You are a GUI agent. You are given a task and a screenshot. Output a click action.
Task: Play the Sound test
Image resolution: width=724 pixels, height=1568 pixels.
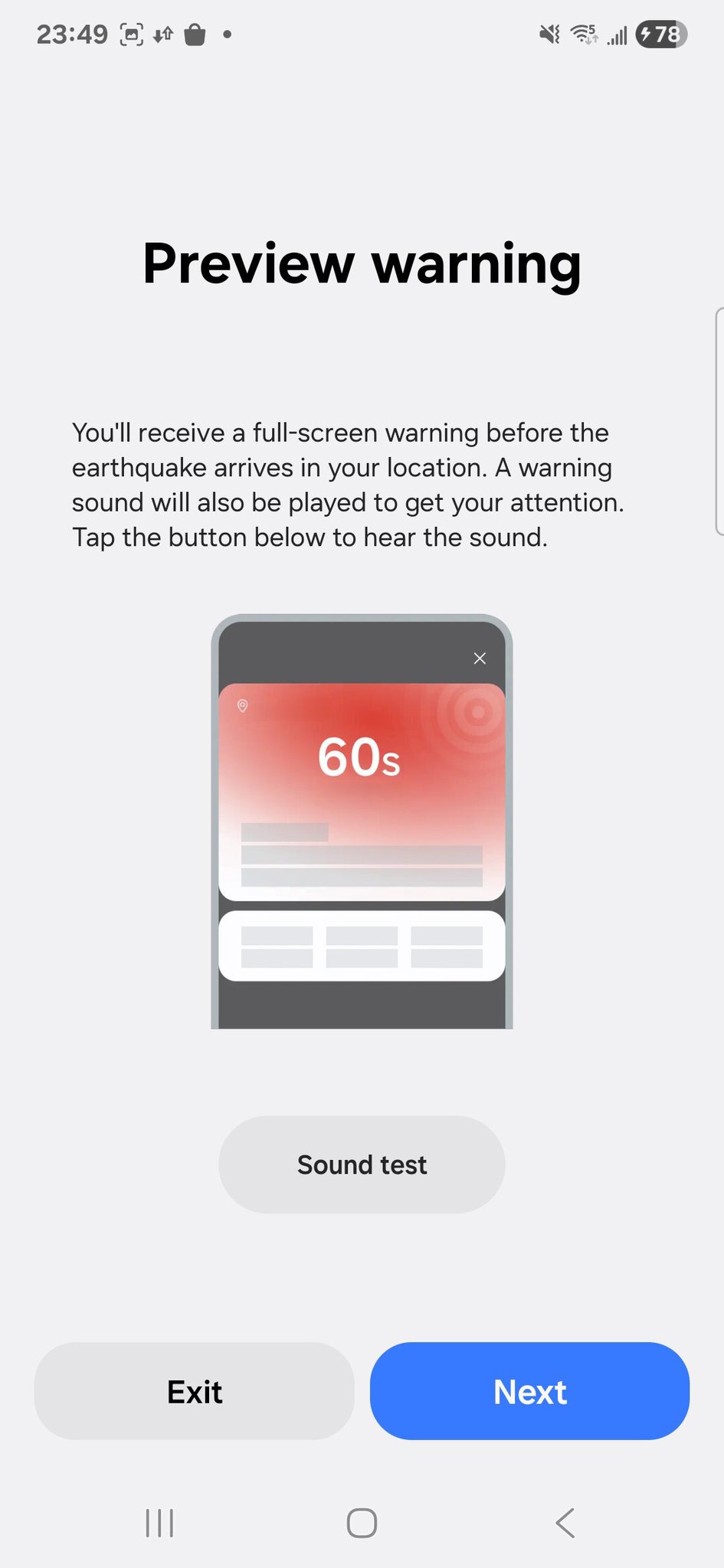point(362,1165)
